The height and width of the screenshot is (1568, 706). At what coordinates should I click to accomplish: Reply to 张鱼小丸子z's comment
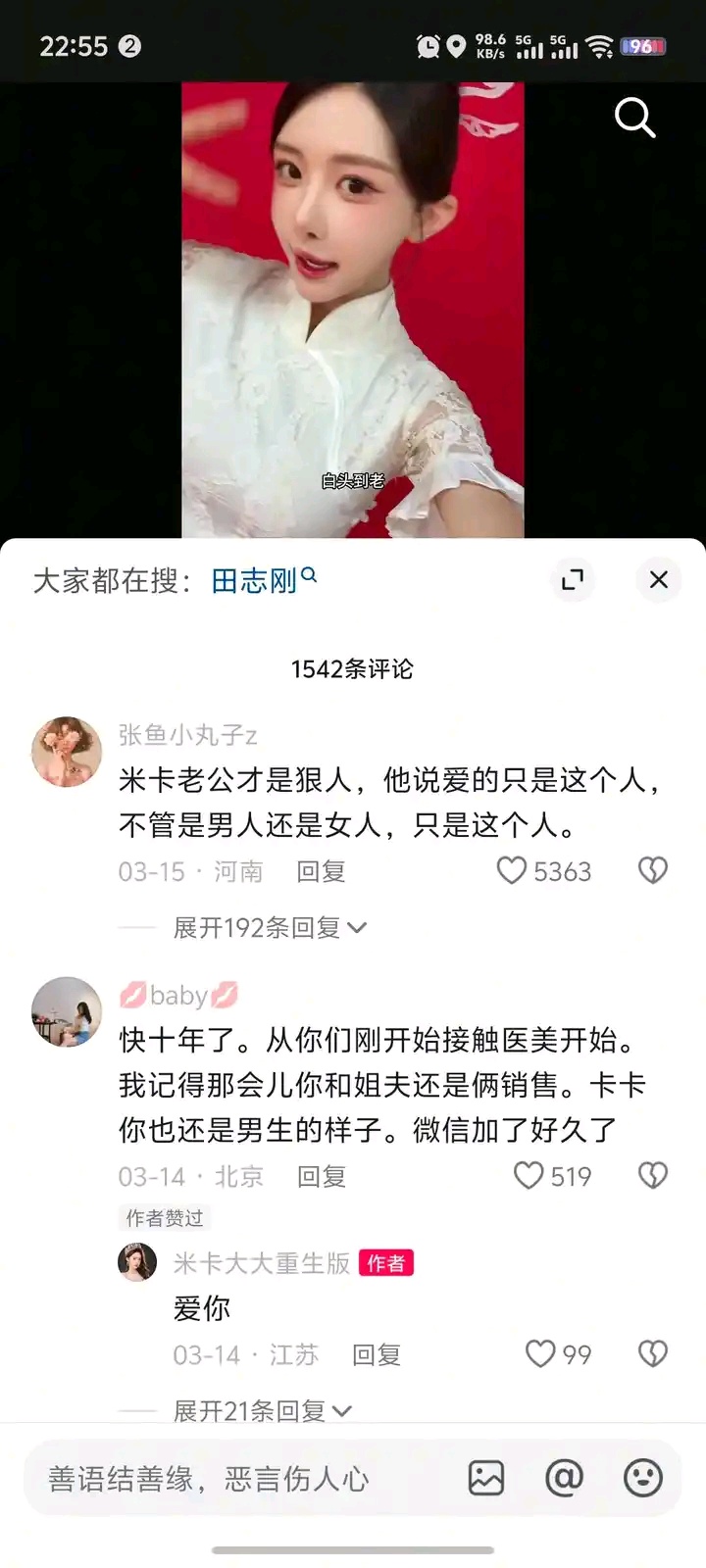(321, 871)
